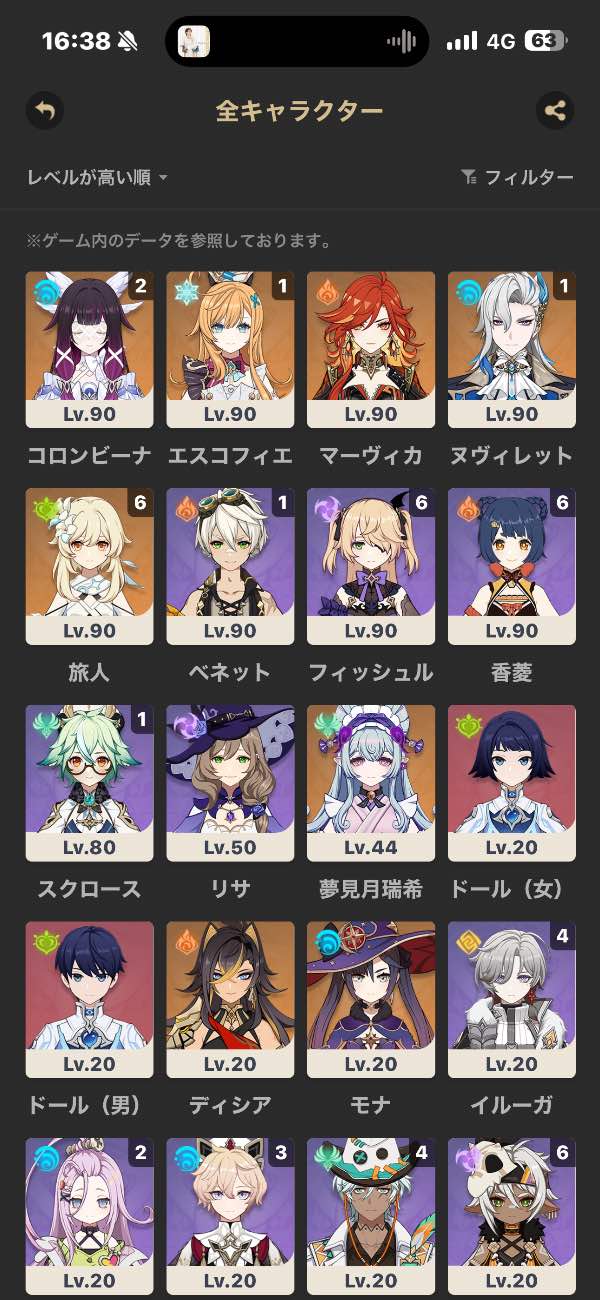The height and width of the screenshot is (1300, 600).
Task: Go back using the arrow icon
Action: (45, 111)
